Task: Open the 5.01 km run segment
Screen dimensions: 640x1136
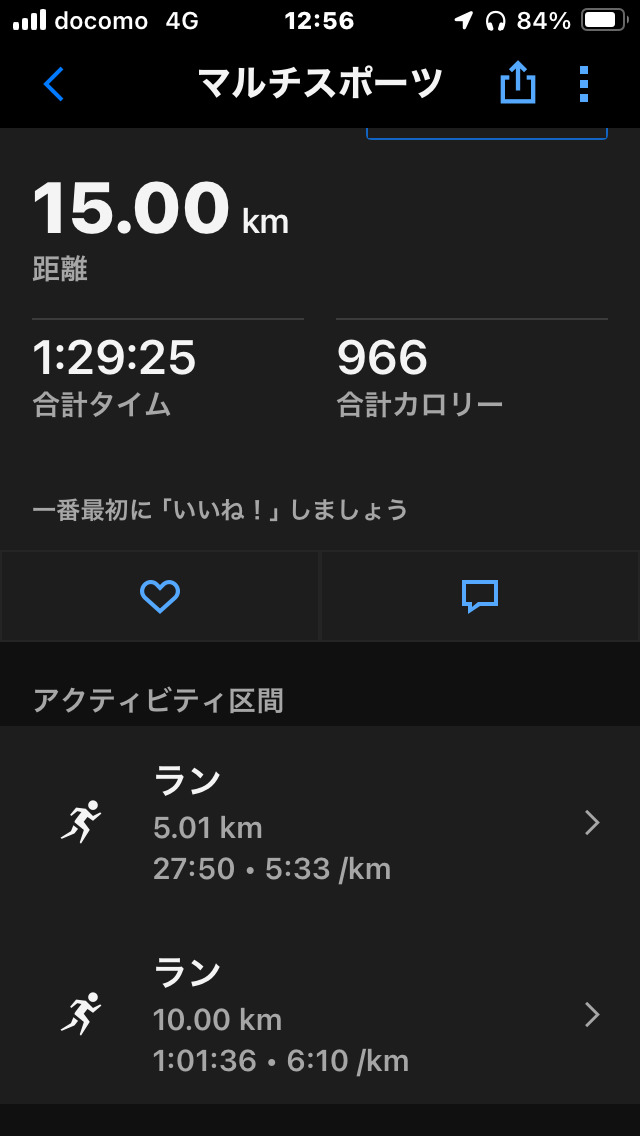Action: [x=320, y=823]
